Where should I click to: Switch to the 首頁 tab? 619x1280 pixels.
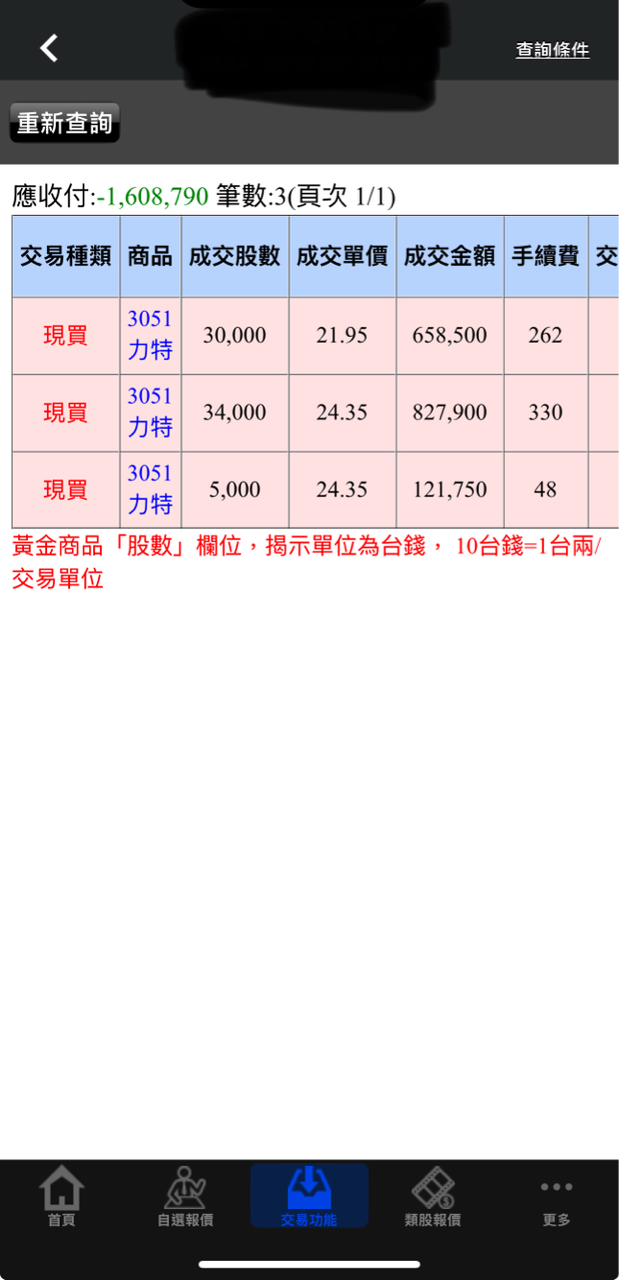61,1196
